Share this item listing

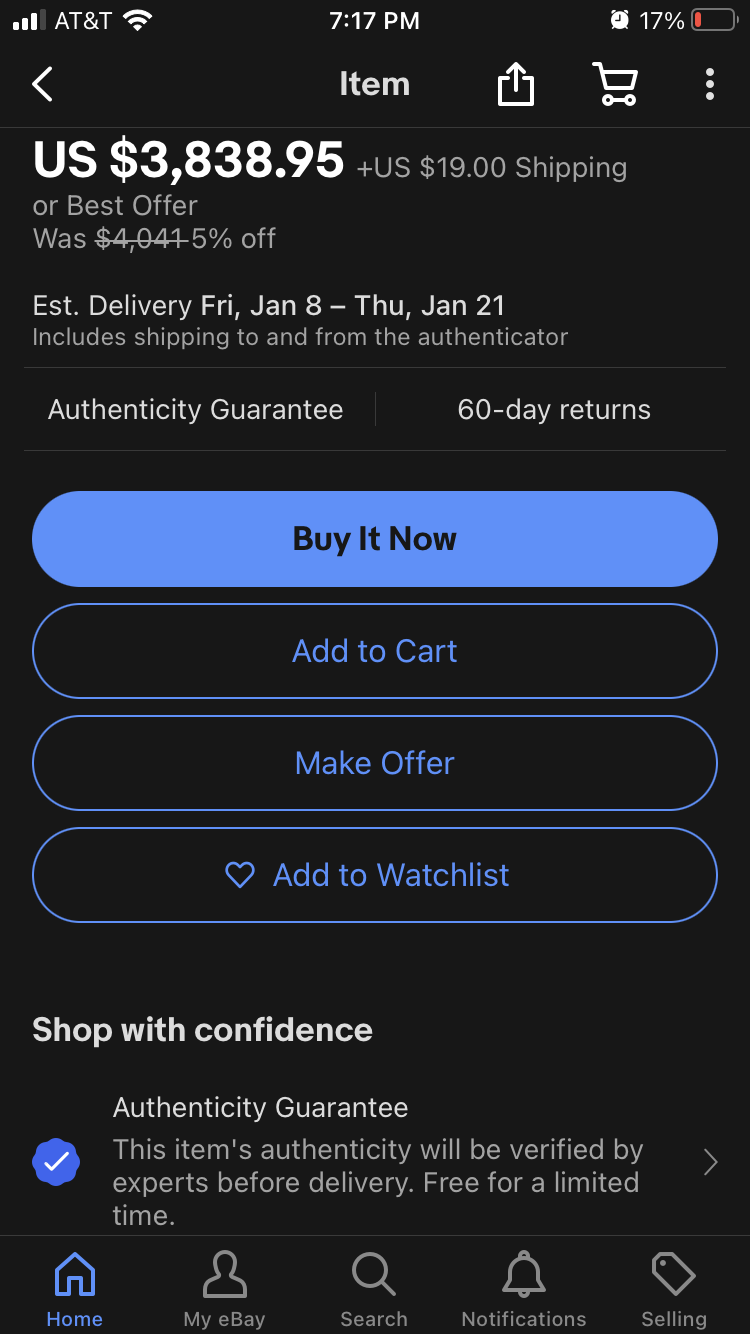click(x=515, y=85)
